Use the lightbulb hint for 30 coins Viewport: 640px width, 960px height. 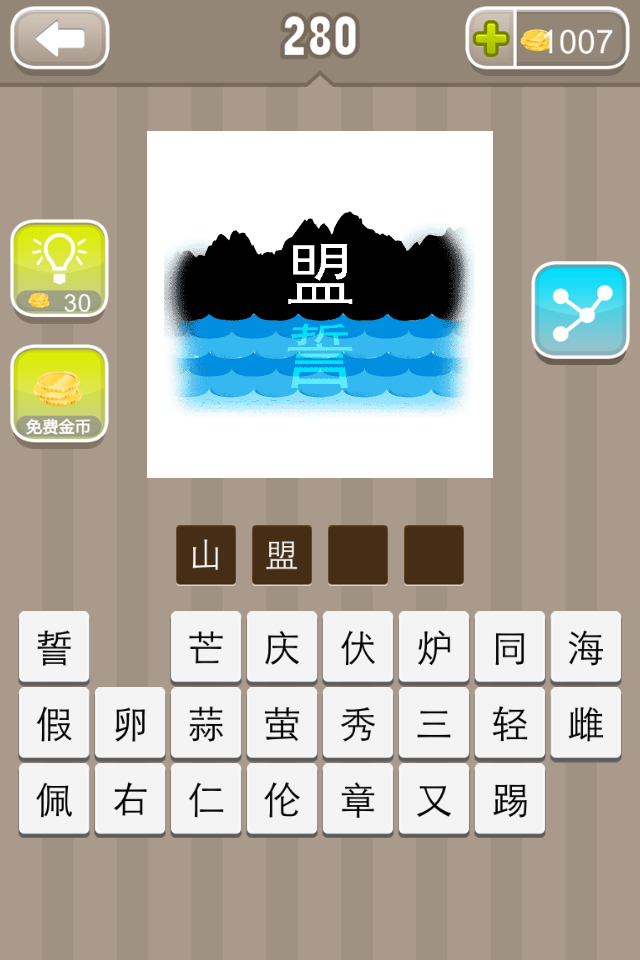point(59,268)
